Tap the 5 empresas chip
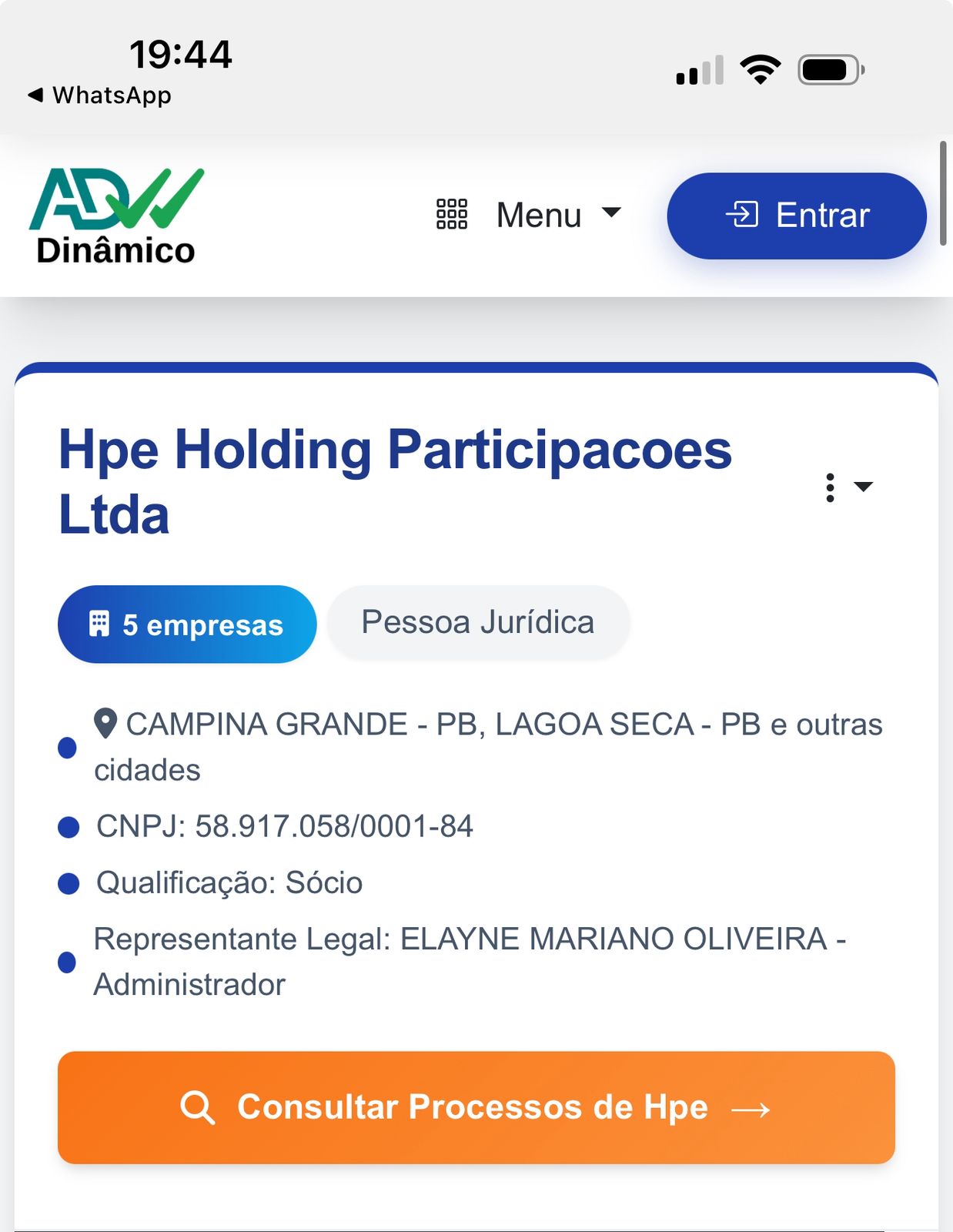This screenshot has width=953, height=1232. pos(187,624)
